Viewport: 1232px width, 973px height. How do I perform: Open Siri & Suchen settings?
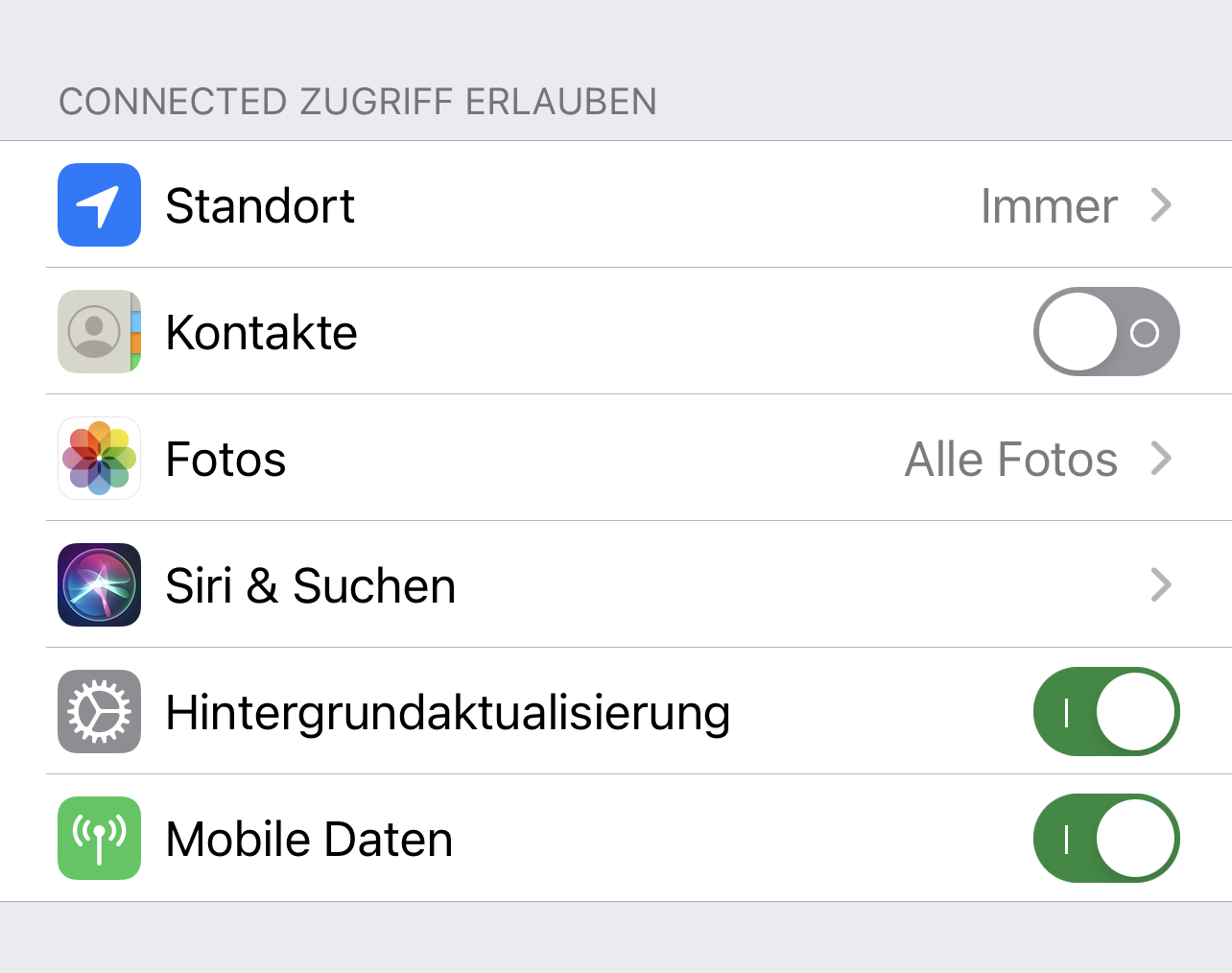click(614, 585)
